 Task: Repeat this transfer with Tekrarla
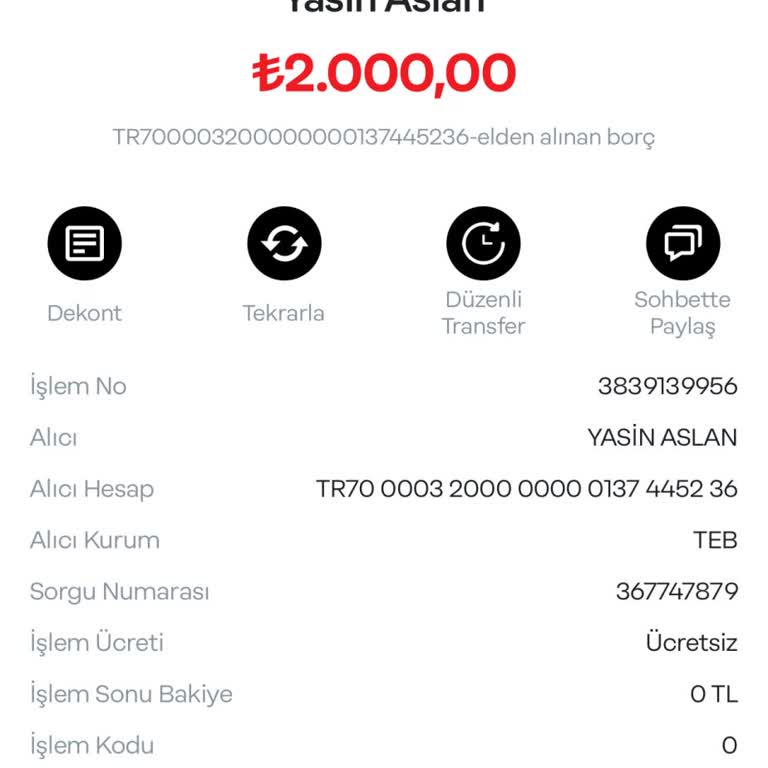284,243
